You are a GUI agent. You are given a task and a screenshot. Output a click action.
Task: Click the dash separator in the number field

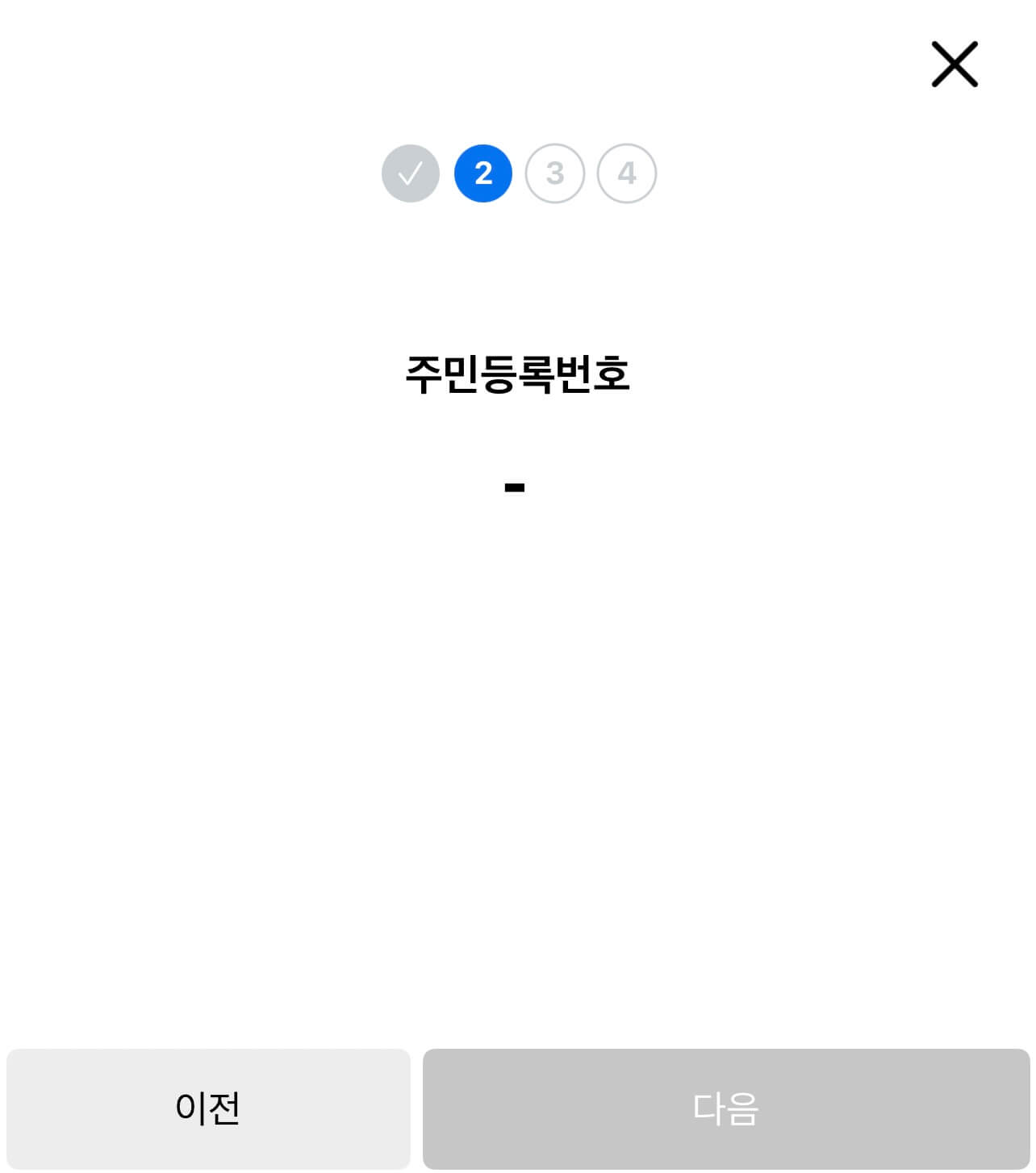[514, 486]
